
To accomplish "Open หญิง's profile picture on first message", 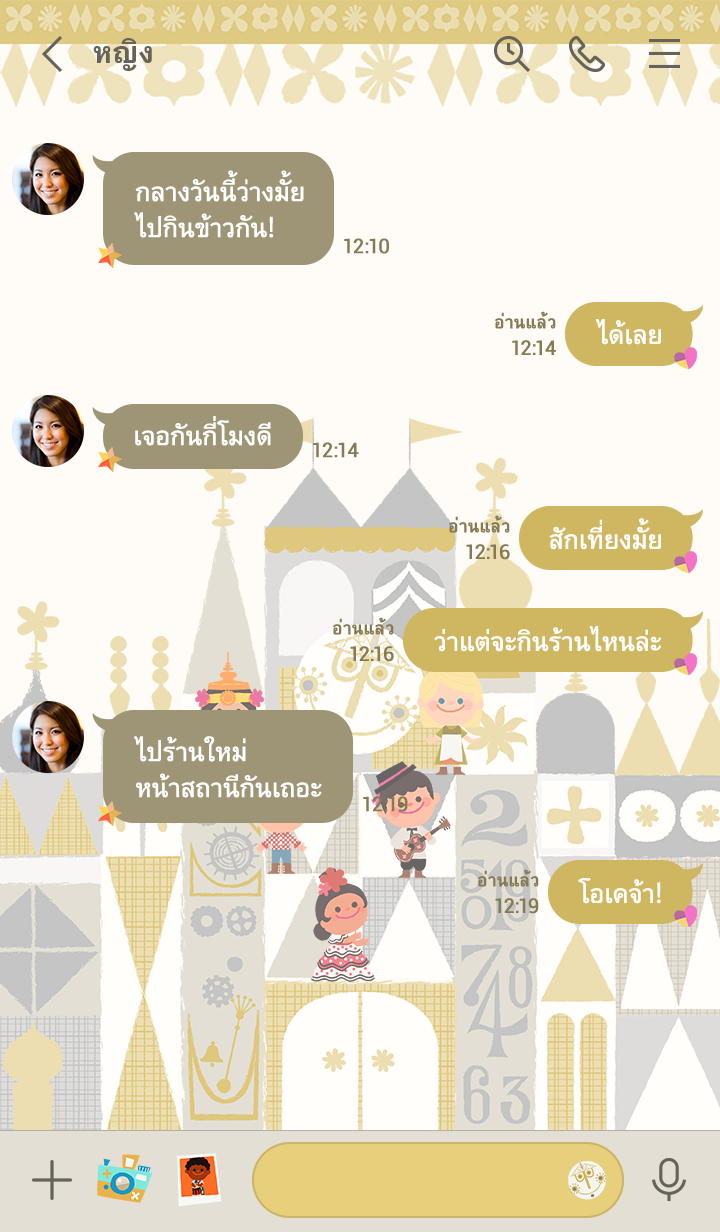I will coord(48,179).
